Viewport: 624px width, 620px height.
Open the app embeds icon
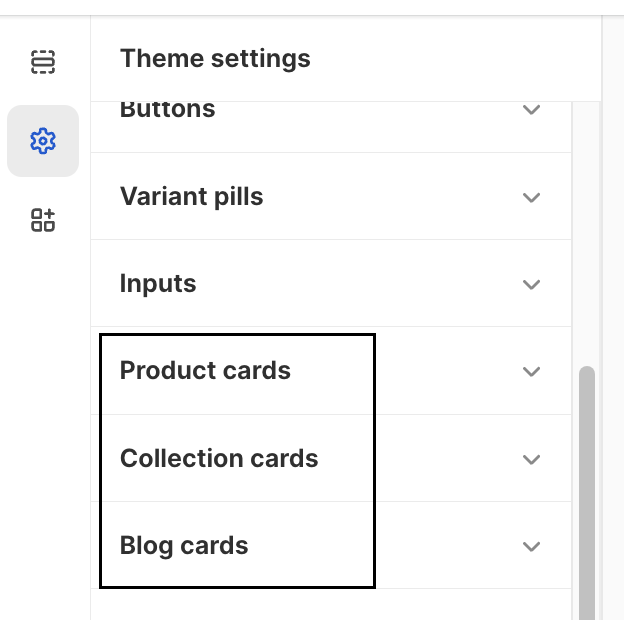click(42, 220)
